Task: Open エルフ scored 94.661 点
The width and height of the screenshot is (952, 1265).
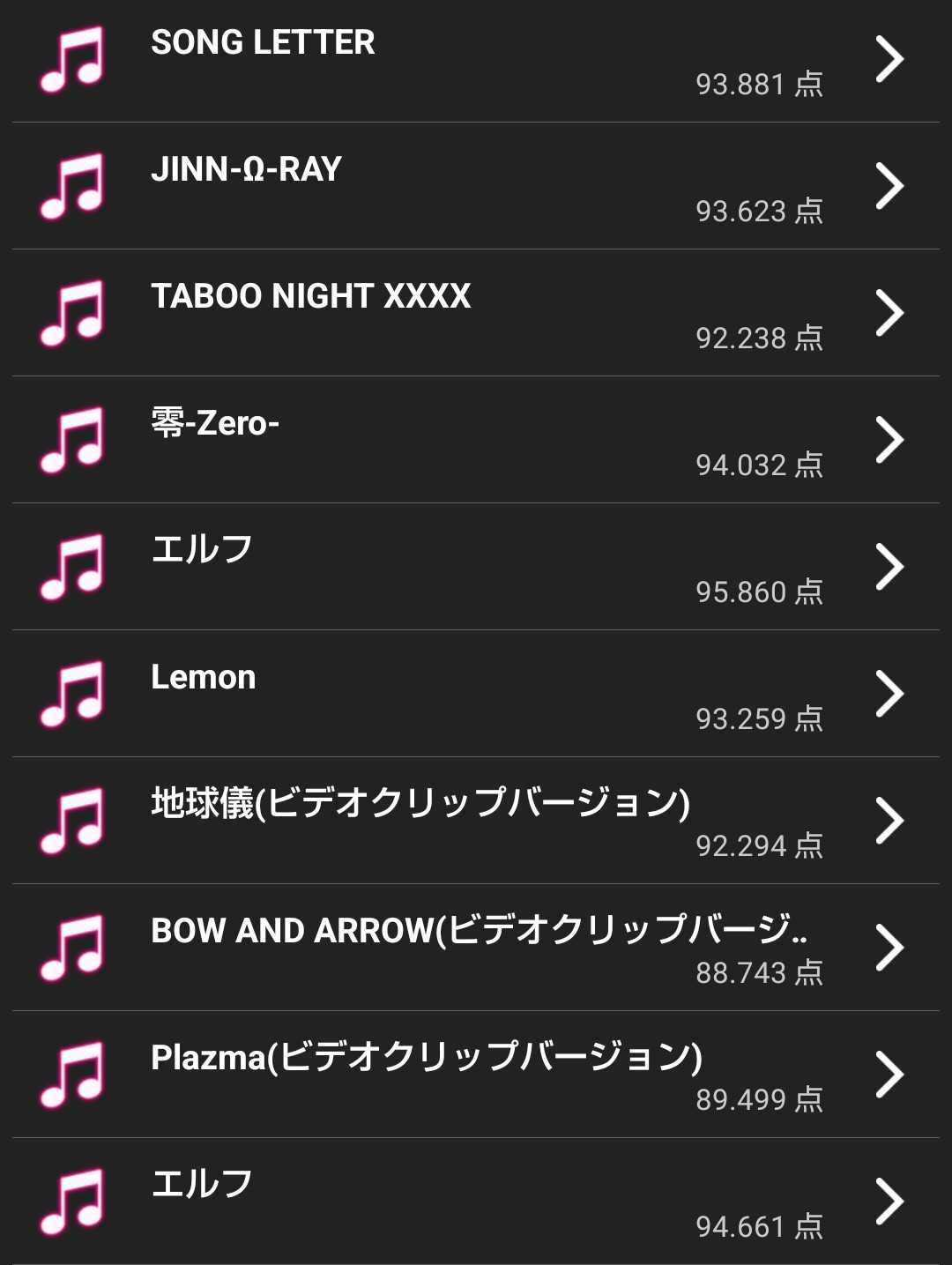Action: pos(476,1202)
